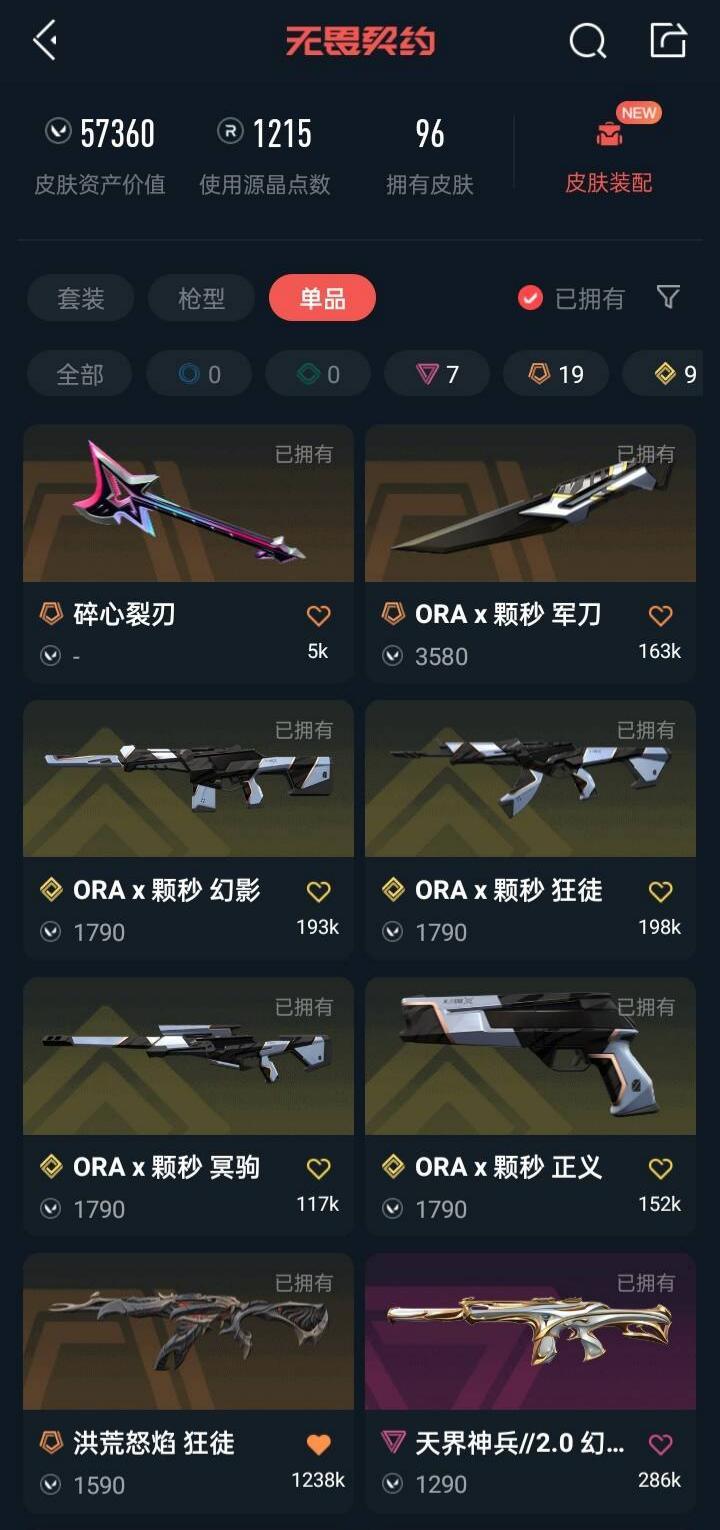Switch to the 套装 tab
This screenshot has width=720, height=1530.
pos(81,298)
